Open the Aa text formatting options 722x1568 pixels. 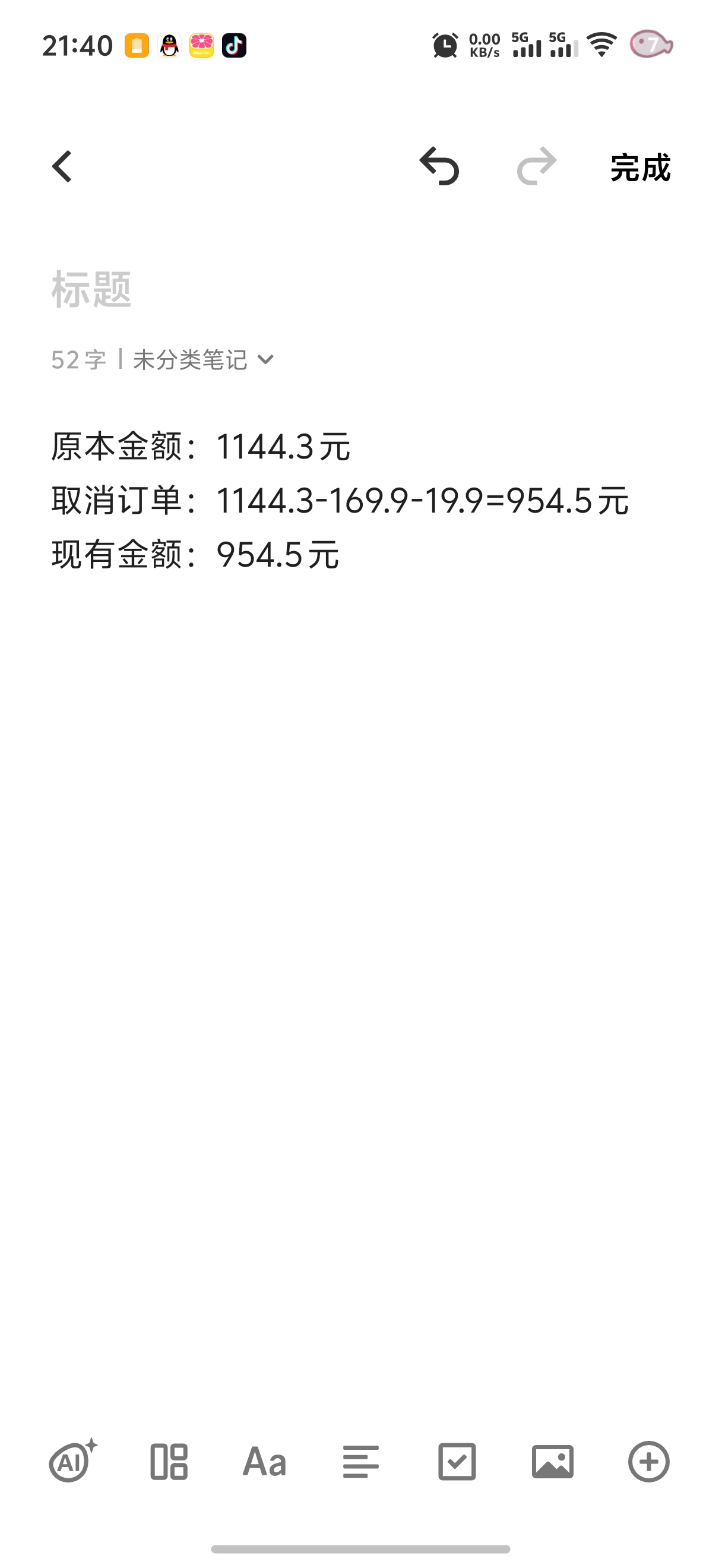tap(265, 1462)
